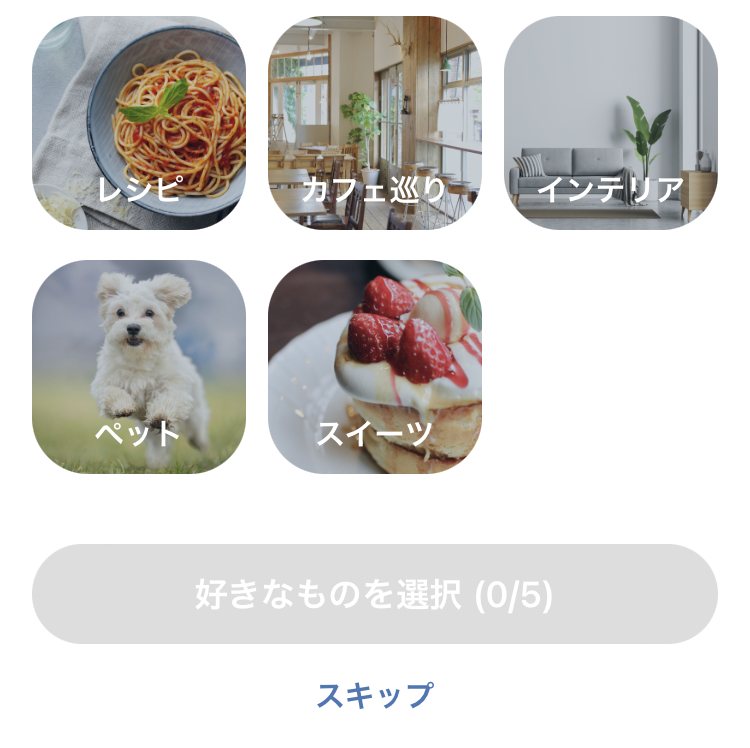The height and width of the screenshot is (748, 750).
Task: Choose the スイーツ interest tile
Action: click(x=375, y=367)
